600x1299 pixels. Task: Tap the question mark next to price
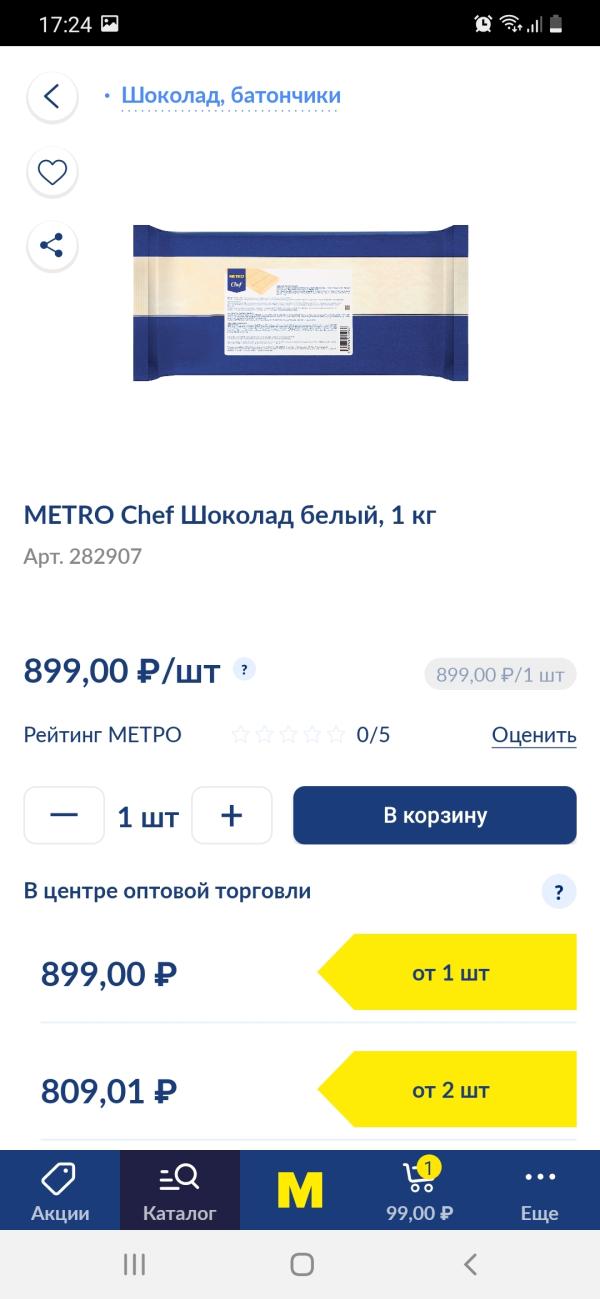(x=244, y=669)
